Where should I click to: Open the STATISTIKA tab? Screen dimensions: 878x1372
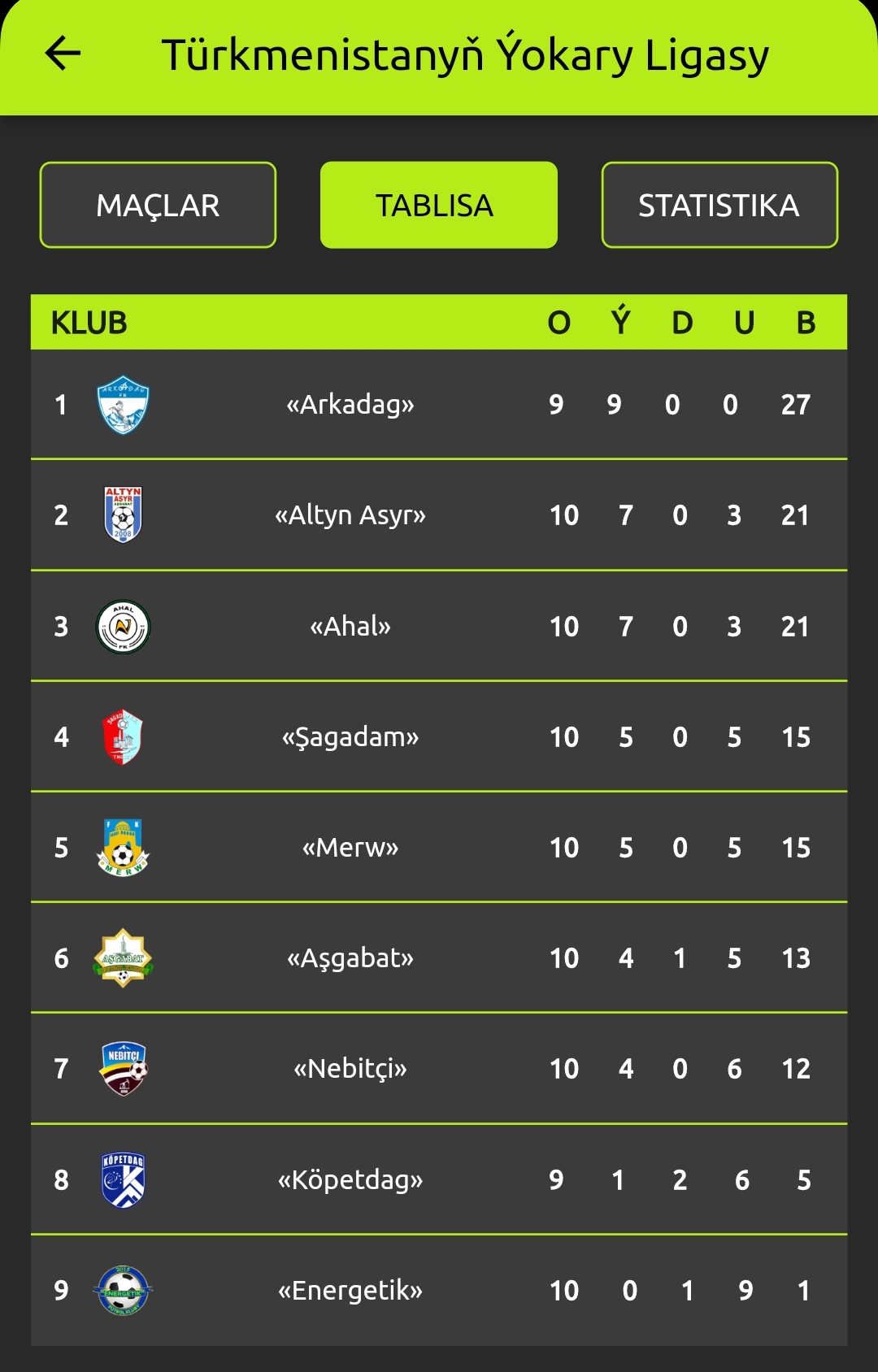(x=719, y=205)
